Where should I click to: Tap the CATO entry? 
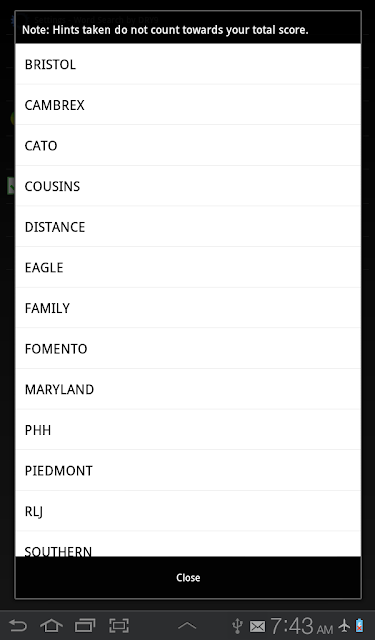point(188,145)
